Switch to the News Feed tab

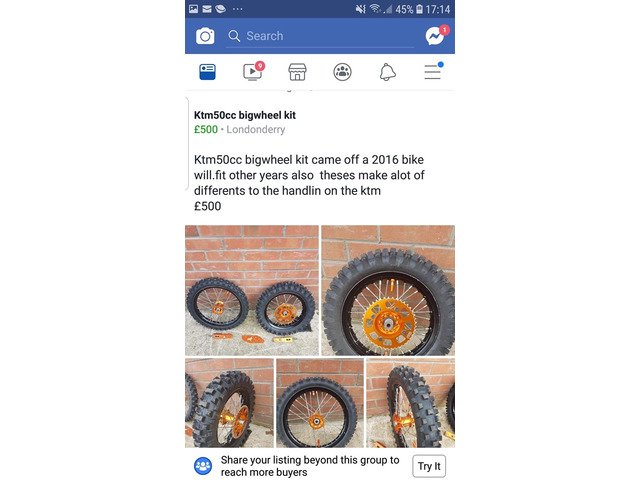207,72
